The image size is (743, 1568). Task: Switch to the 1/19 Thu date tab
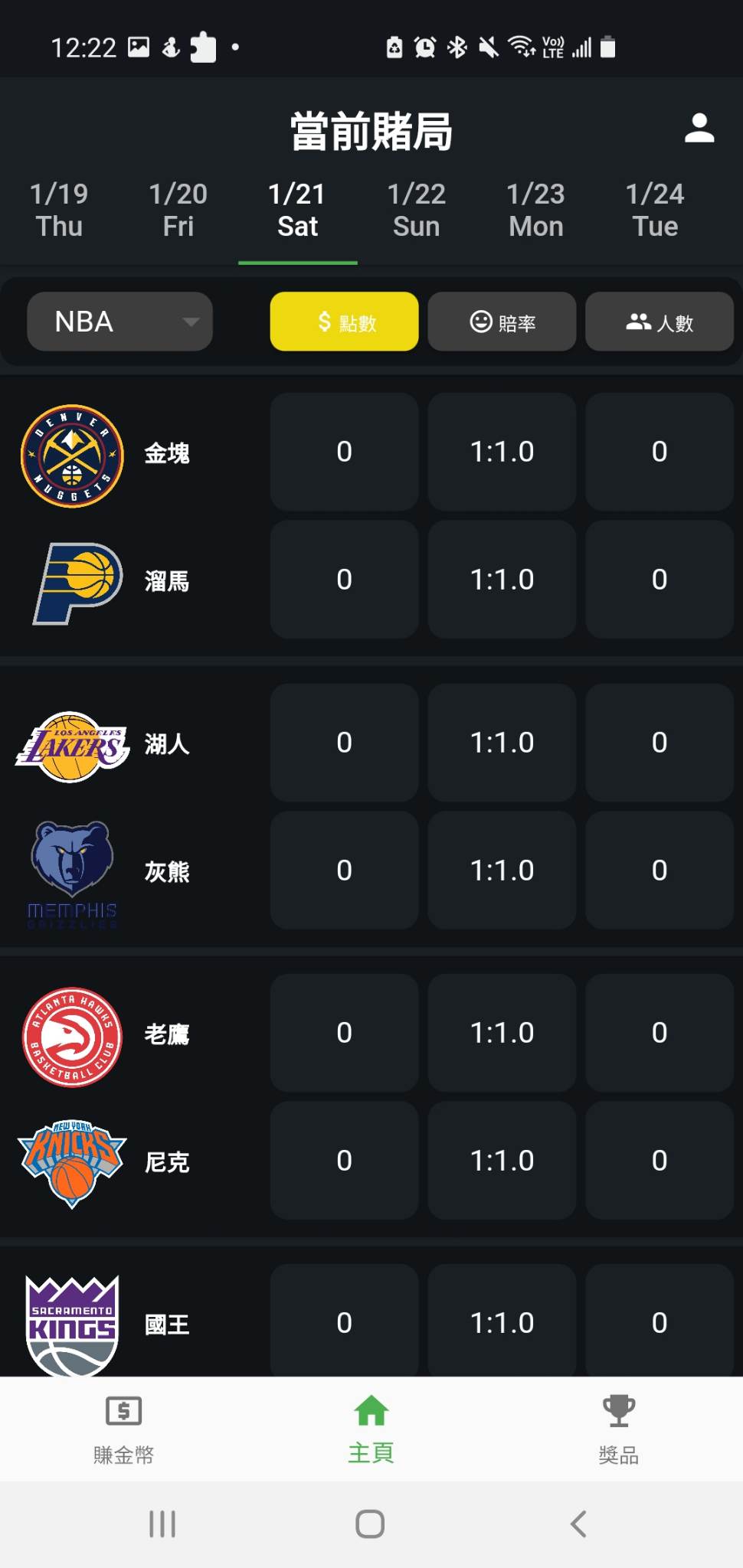click(x=59, y=211)
